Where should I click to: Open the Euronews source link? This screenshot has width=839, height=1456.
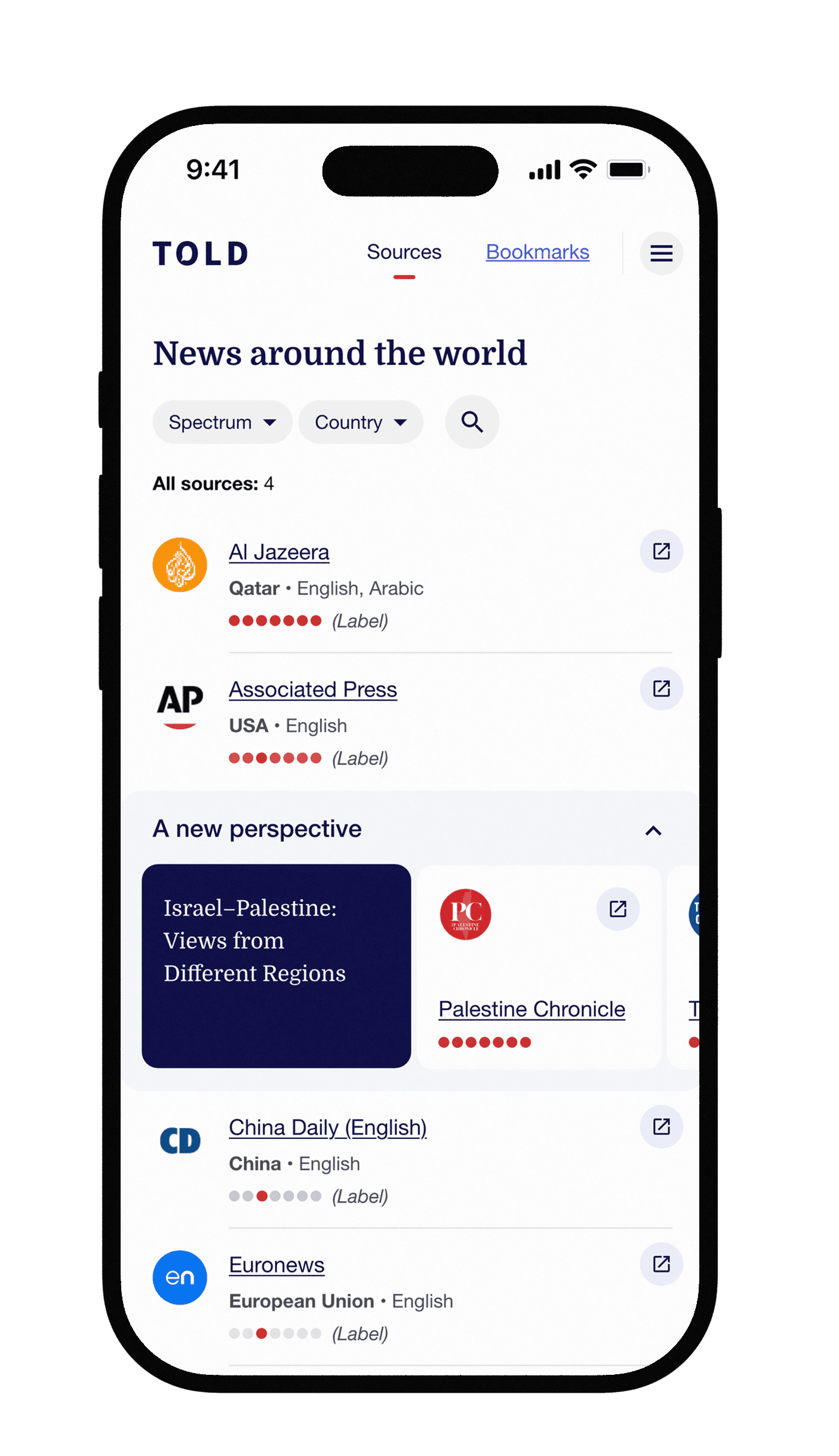276,1265
